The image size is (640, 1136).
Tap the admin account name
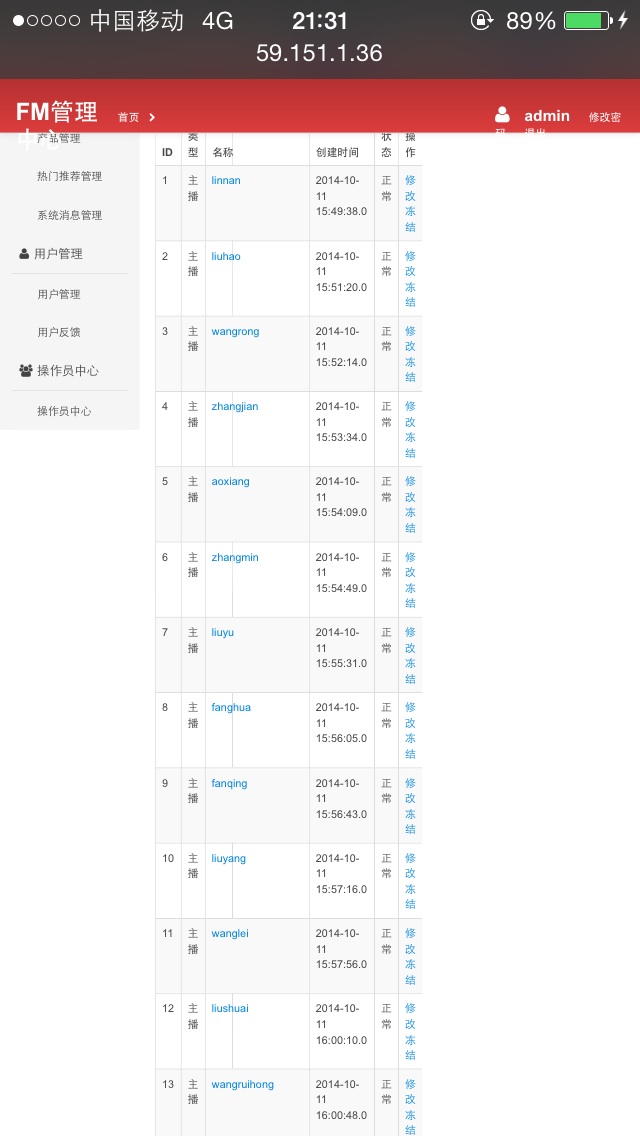click(x=547, y=116)
